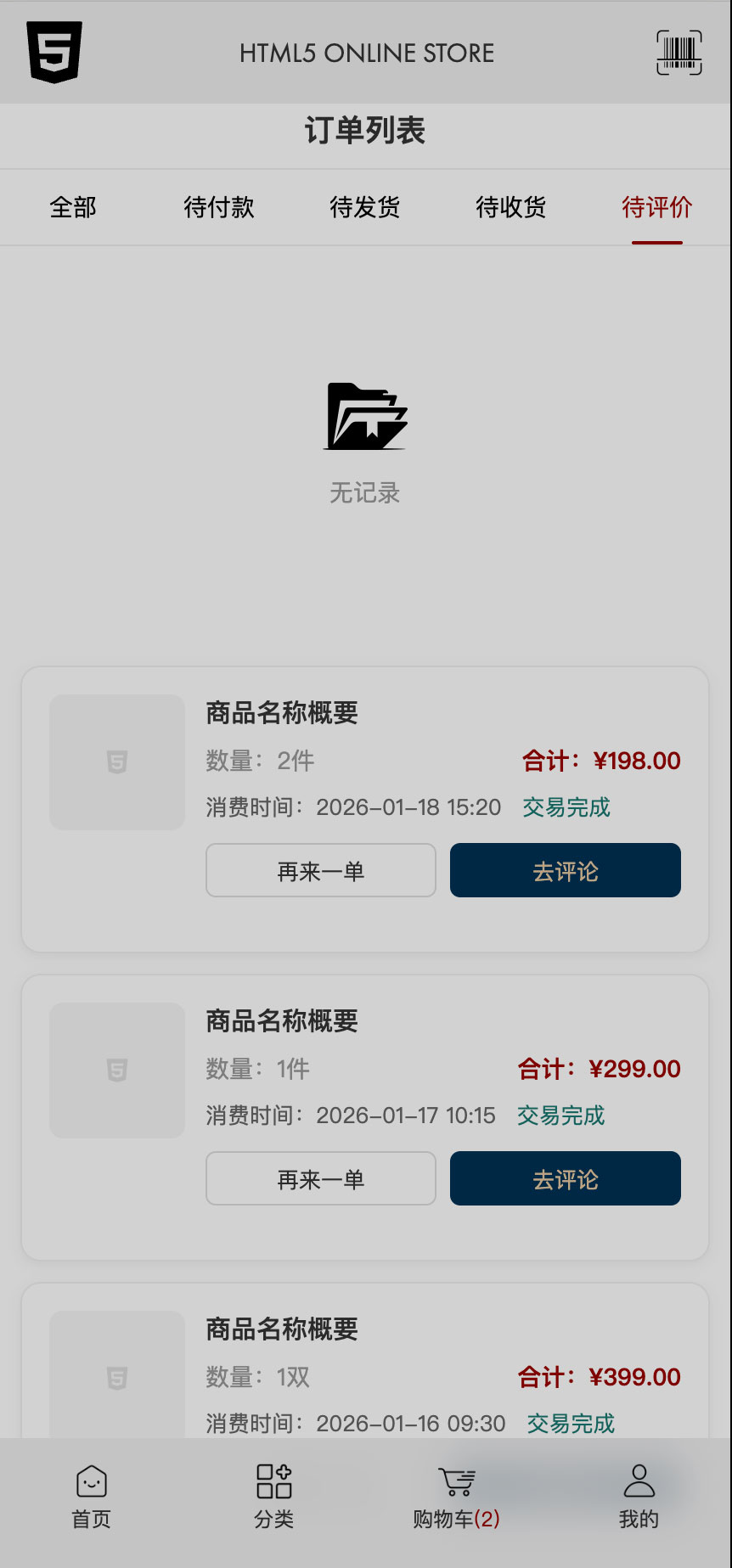This screenshot has height=1568, width=732.
Task: Review the ¥299.00 order via 去评论
Action: coord(566,1178)
